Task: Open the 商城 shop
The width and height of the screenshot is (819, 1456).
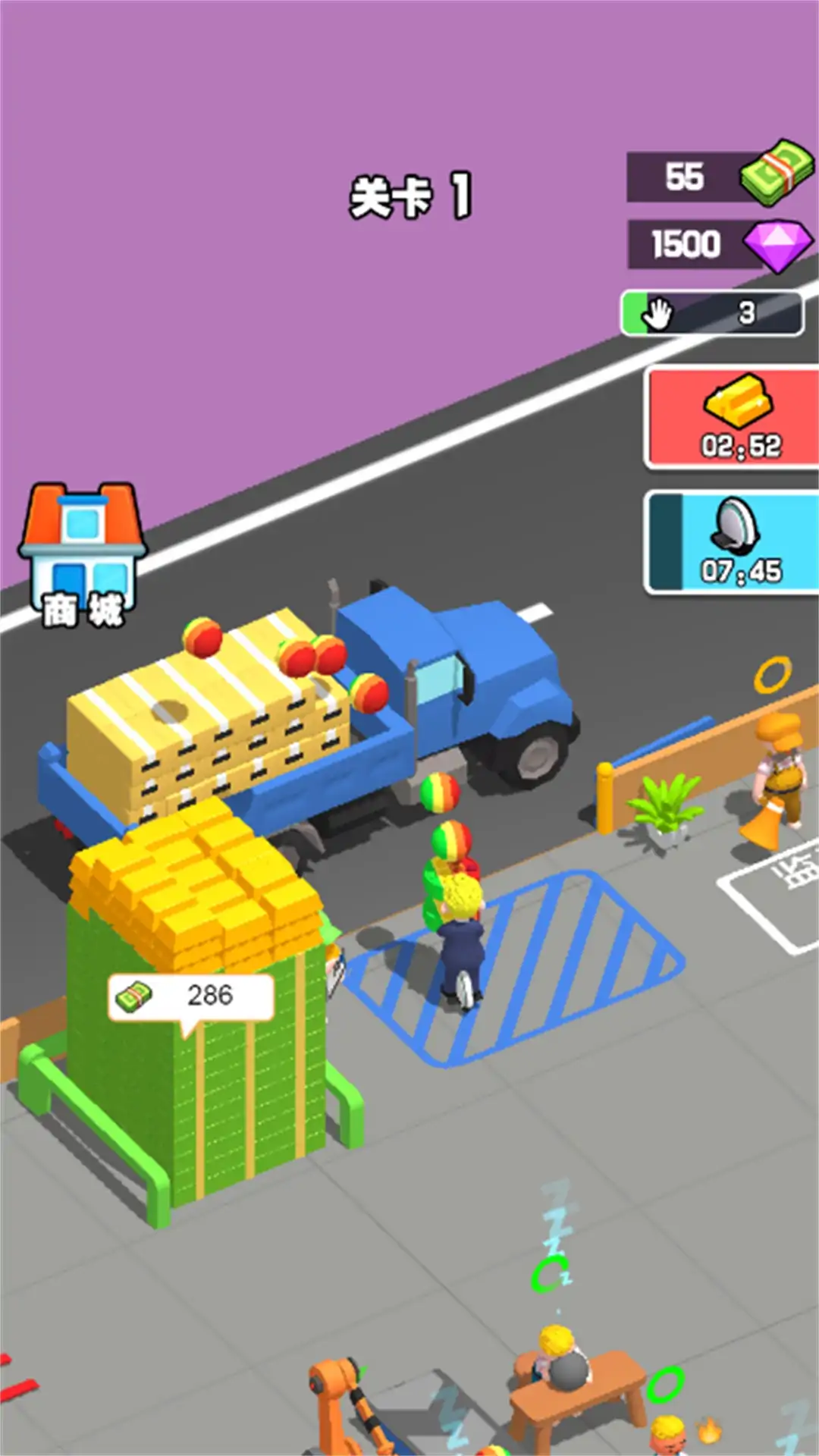Action: pyautogui.click(x=82, y=557)
